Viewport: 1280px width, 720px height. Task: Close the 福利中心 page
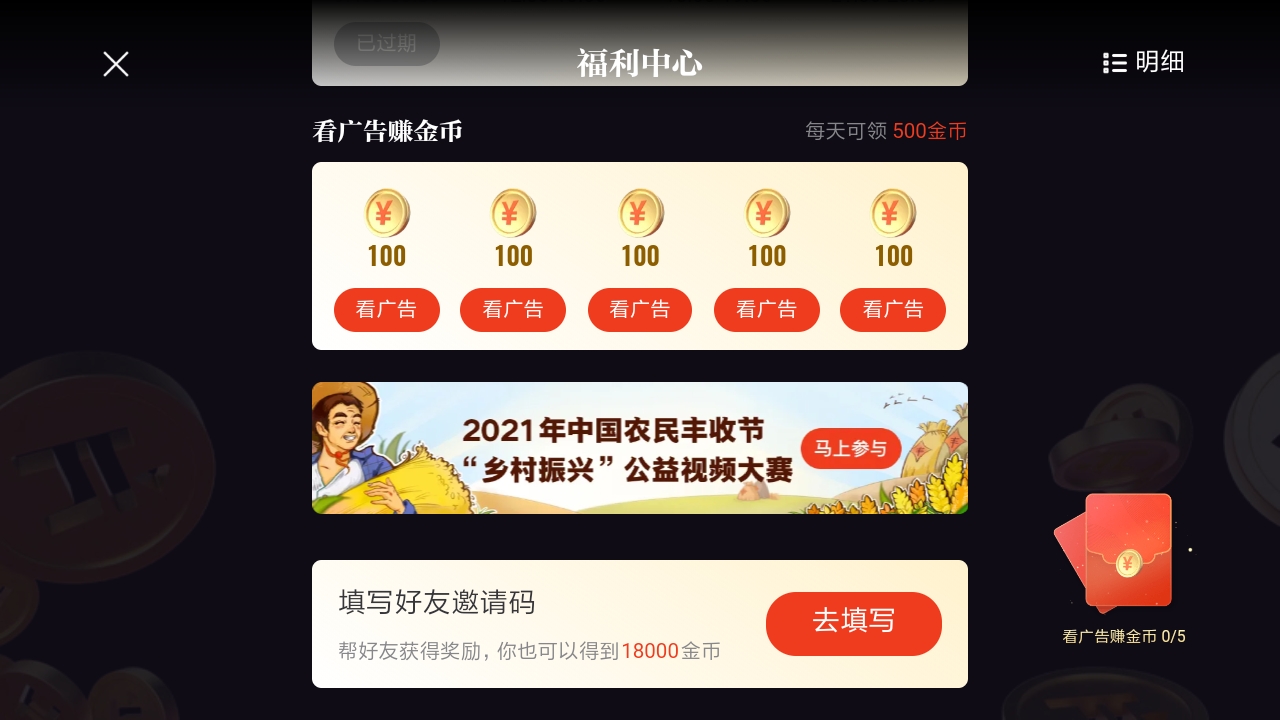[116, 64]
